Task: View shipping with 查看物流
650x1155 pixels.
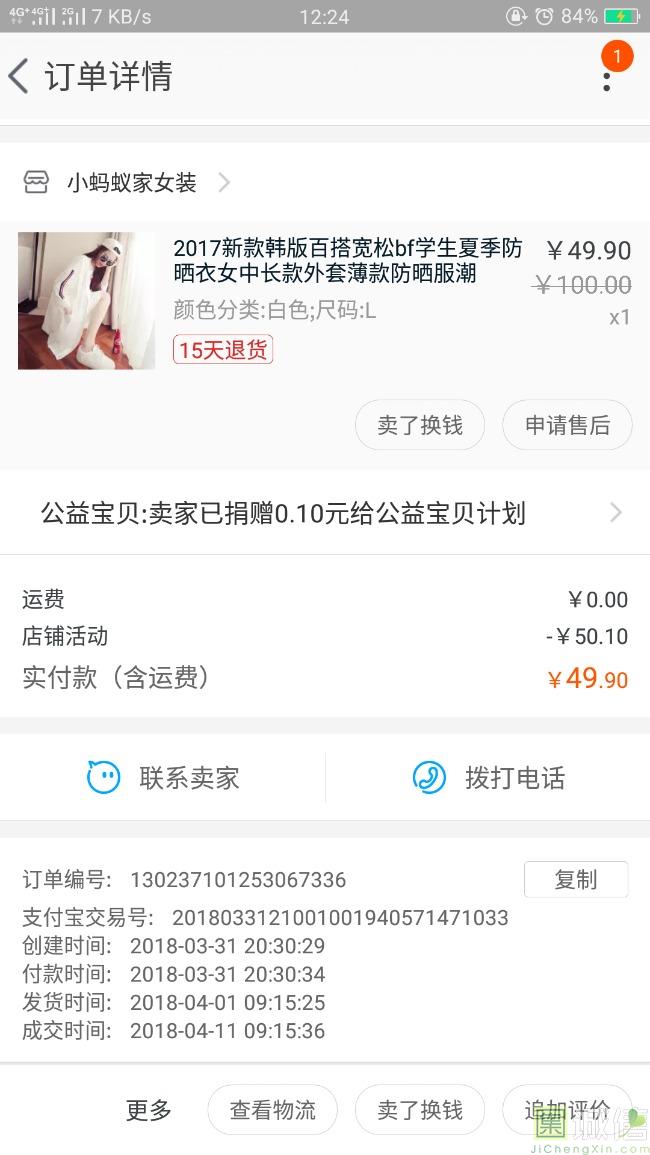Action: pyautogui.click(x=272, y=1110)
